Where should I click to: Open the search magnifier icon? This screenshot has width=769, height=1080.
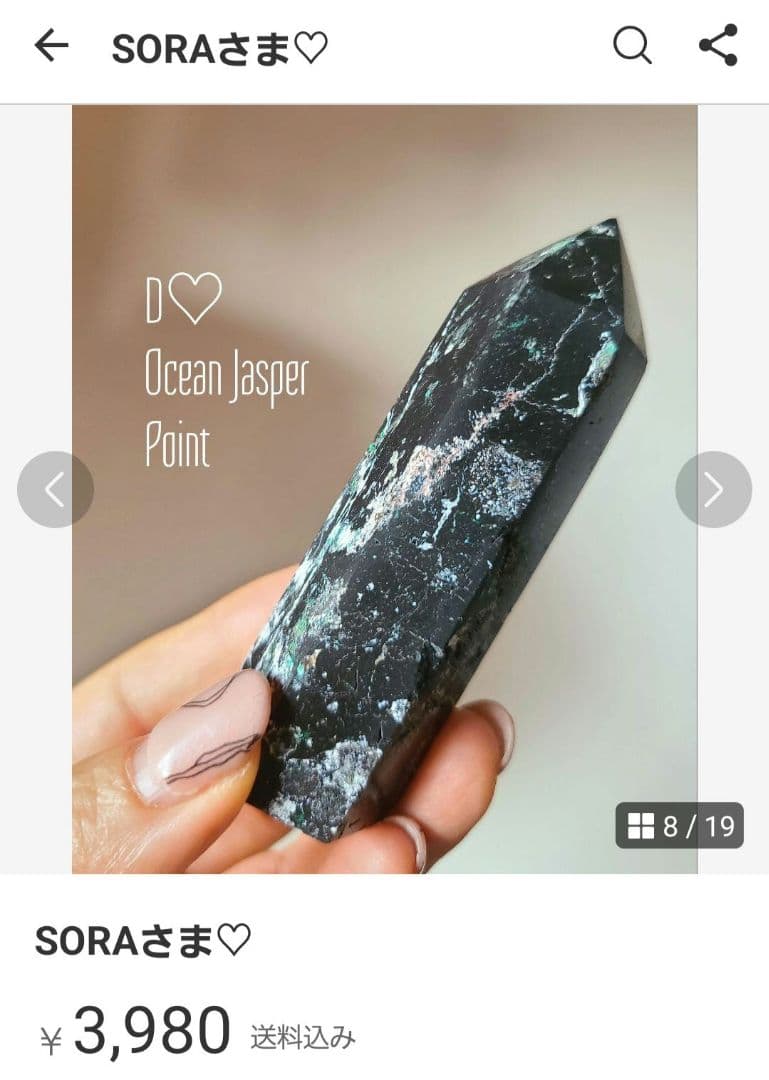(x=632, y=46)
